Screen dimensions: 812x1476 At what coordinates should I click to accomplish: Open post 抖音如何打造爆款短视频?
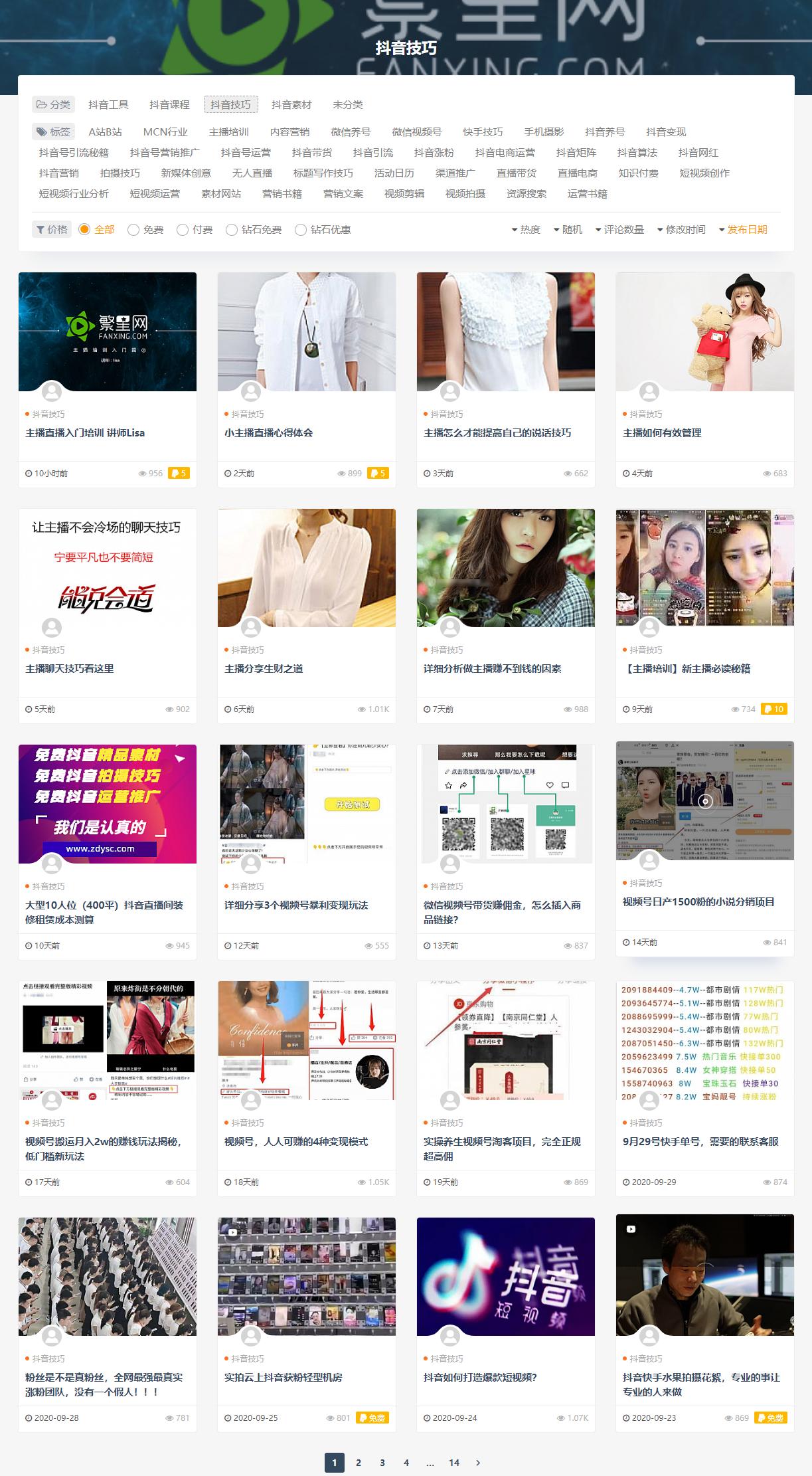click(480, 1378)
